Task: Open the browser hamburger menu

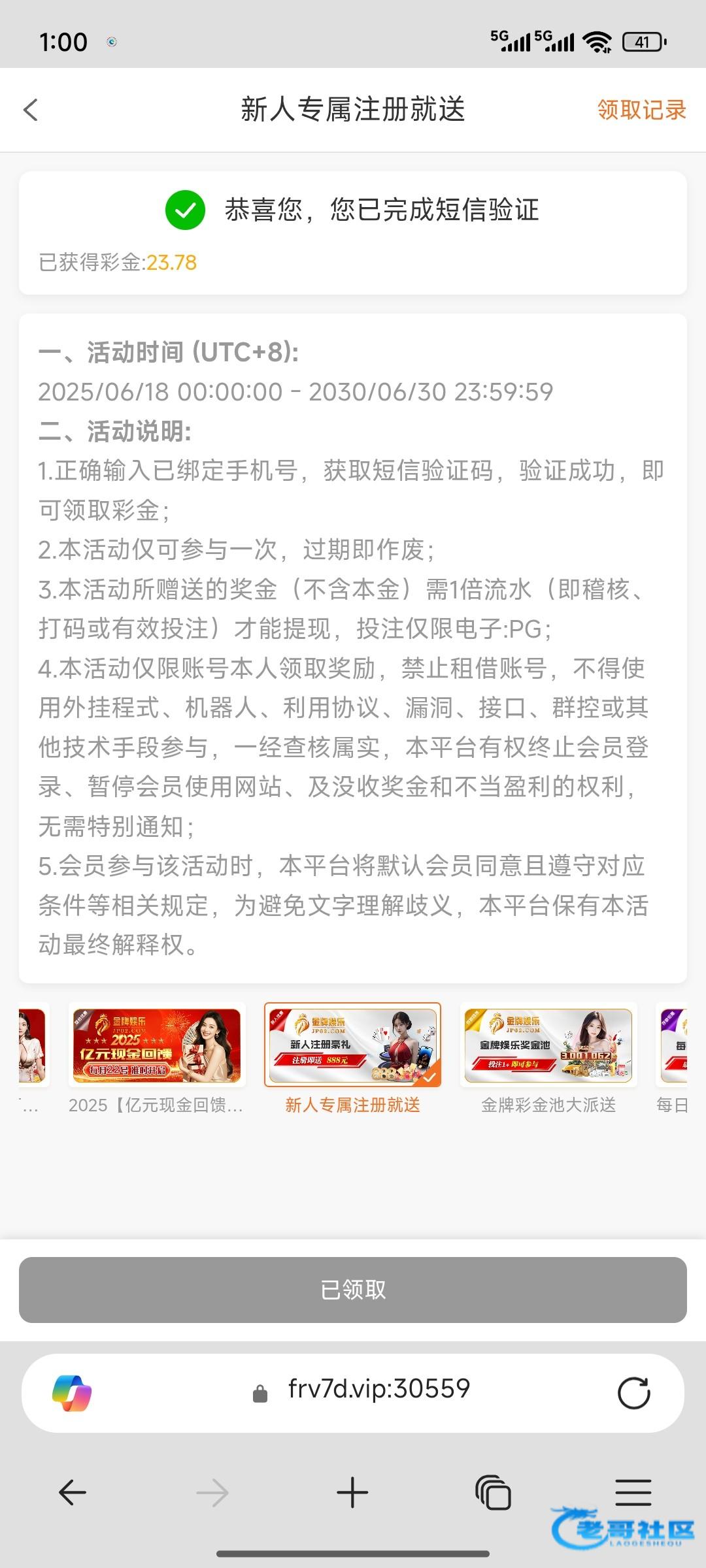Action: pyautogui.click(x=633, y=1493)
